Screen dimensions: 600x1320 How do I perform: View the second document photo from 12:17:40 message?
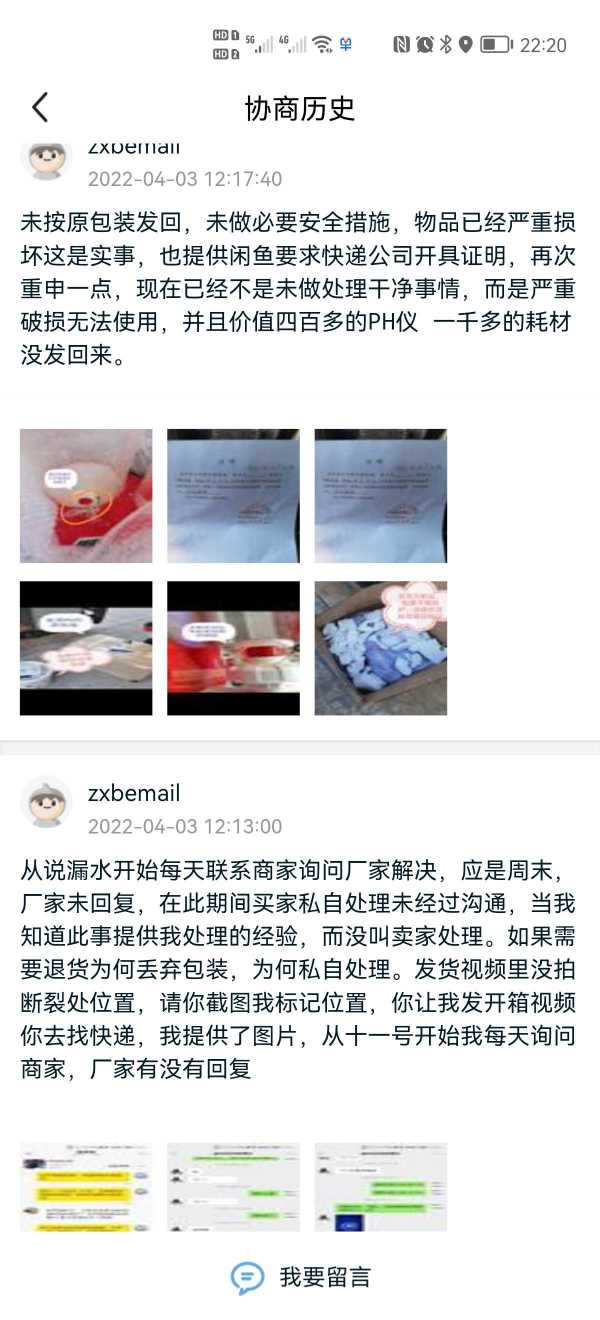tap(233, 496)
